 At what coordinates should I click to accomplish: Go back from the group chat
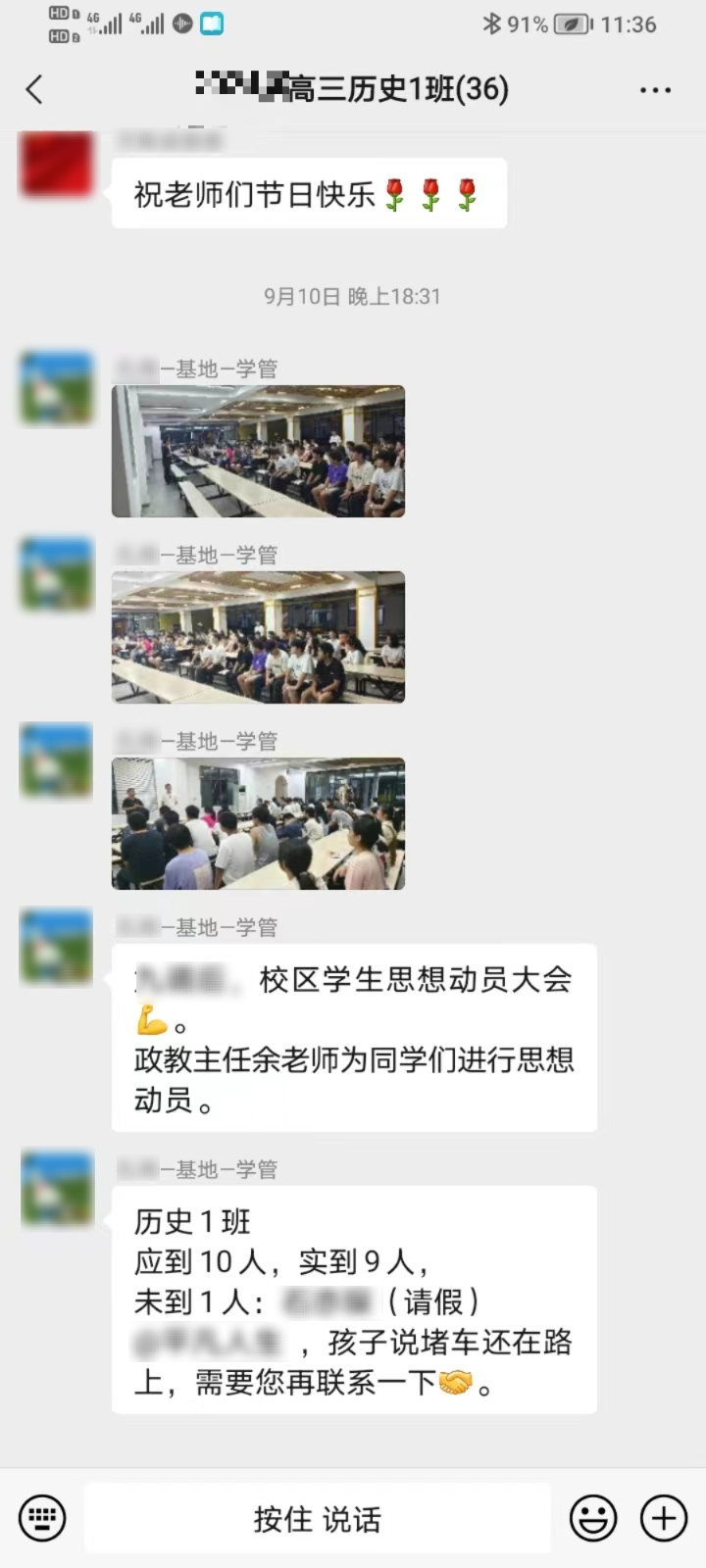pos(34,89)
